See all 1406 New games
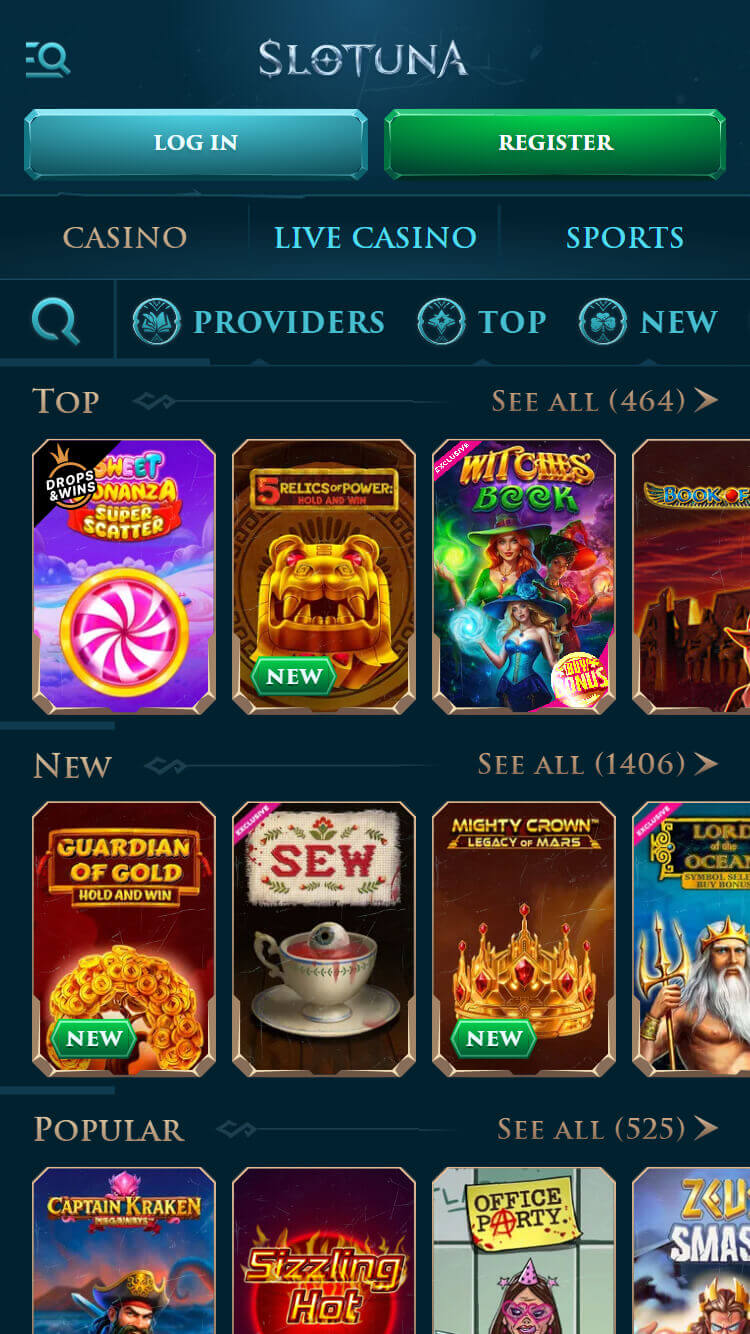Viewport: 750px width, 1334px height. coord(597,764)
